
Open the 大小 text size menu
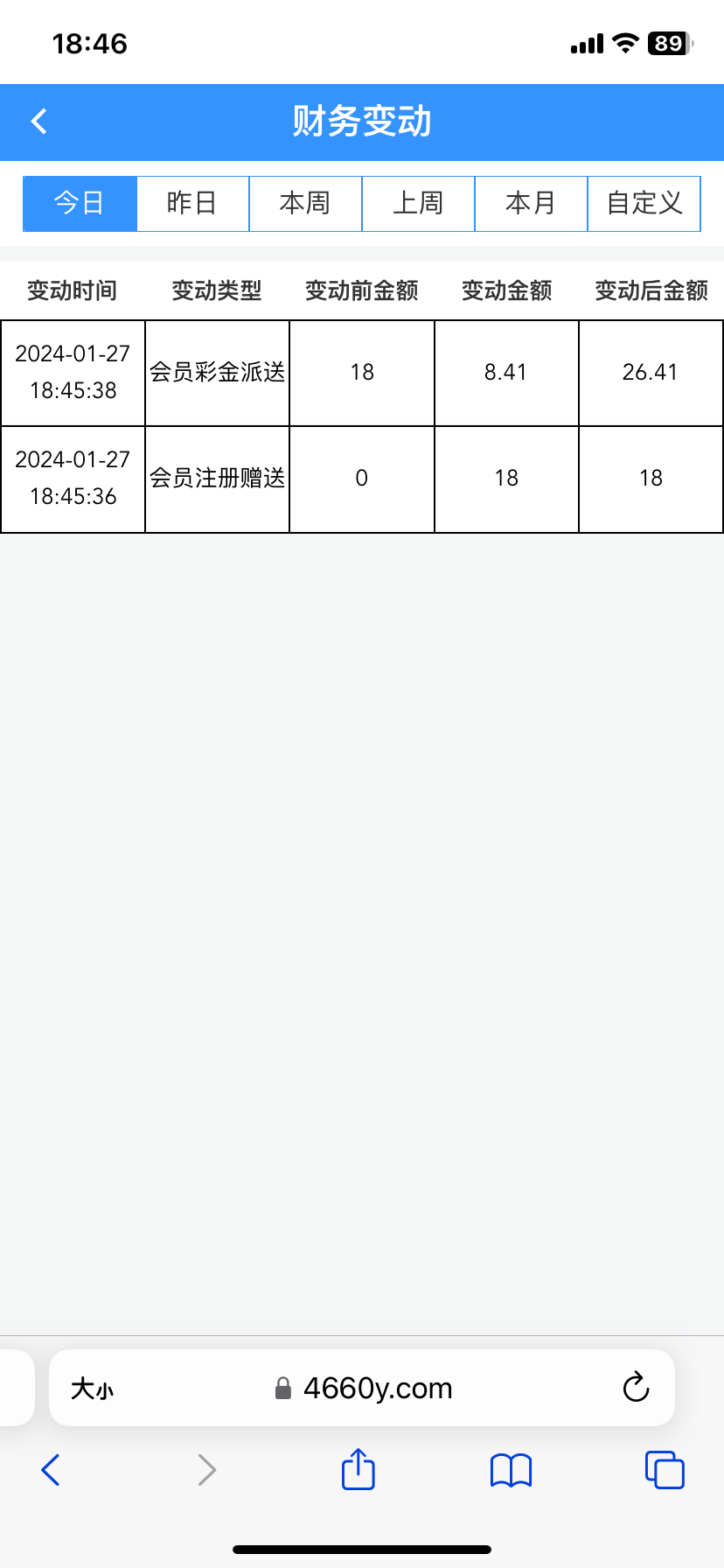click(x=92, y=1389)
